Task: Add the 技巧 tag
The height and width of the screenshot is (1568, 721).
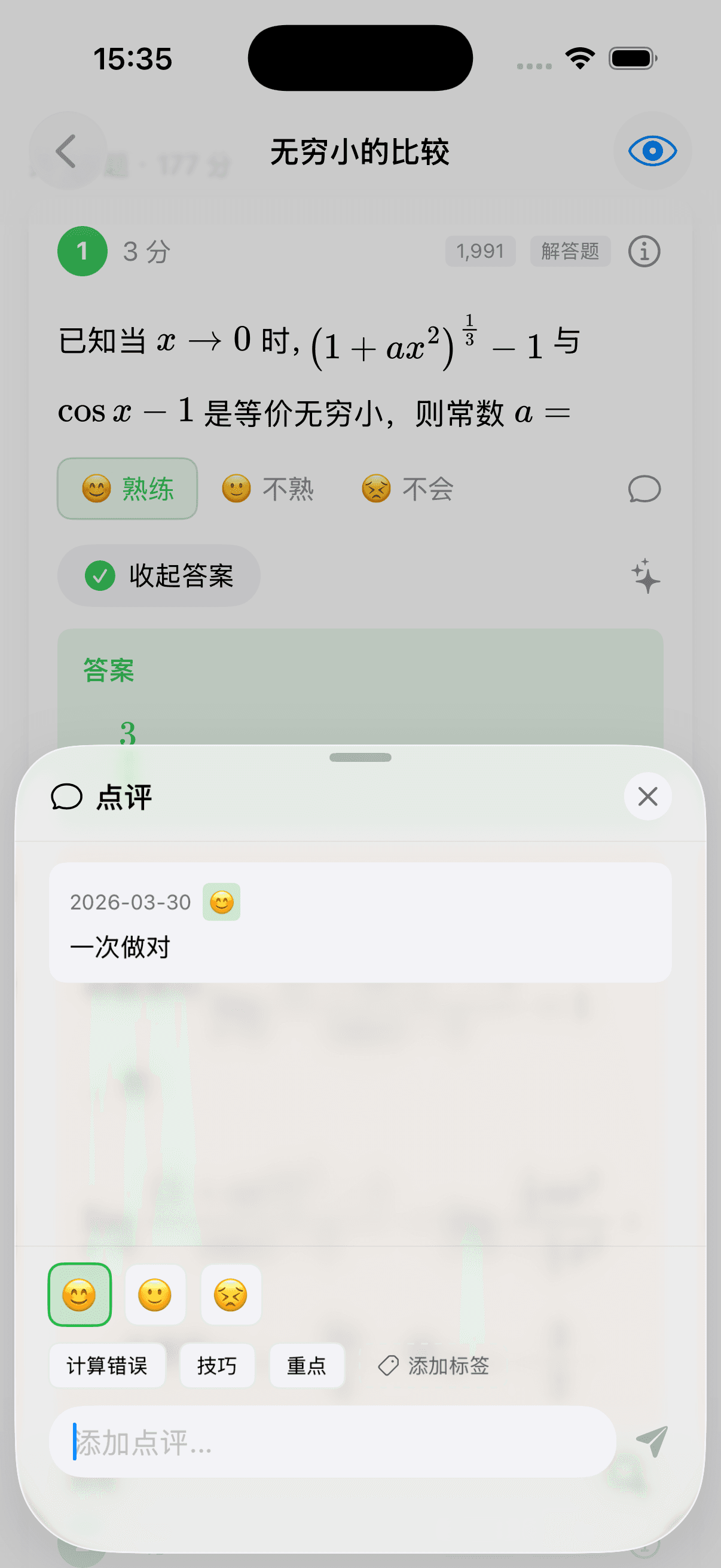Action: [217, 1366]
